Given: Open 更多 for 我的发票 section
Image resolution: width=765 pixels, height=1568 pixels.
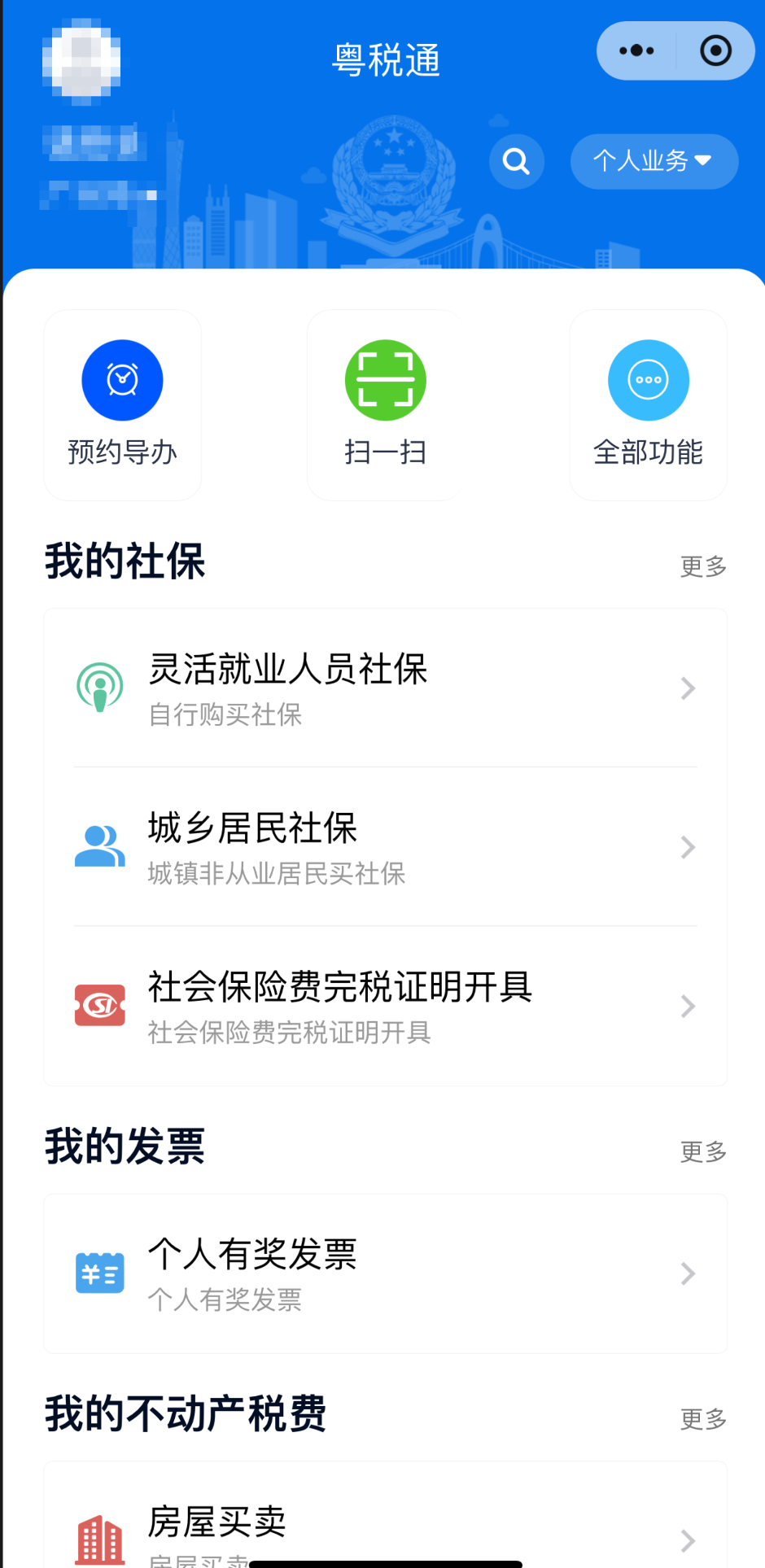Looking at the screenshot, I should [702, 1151].
